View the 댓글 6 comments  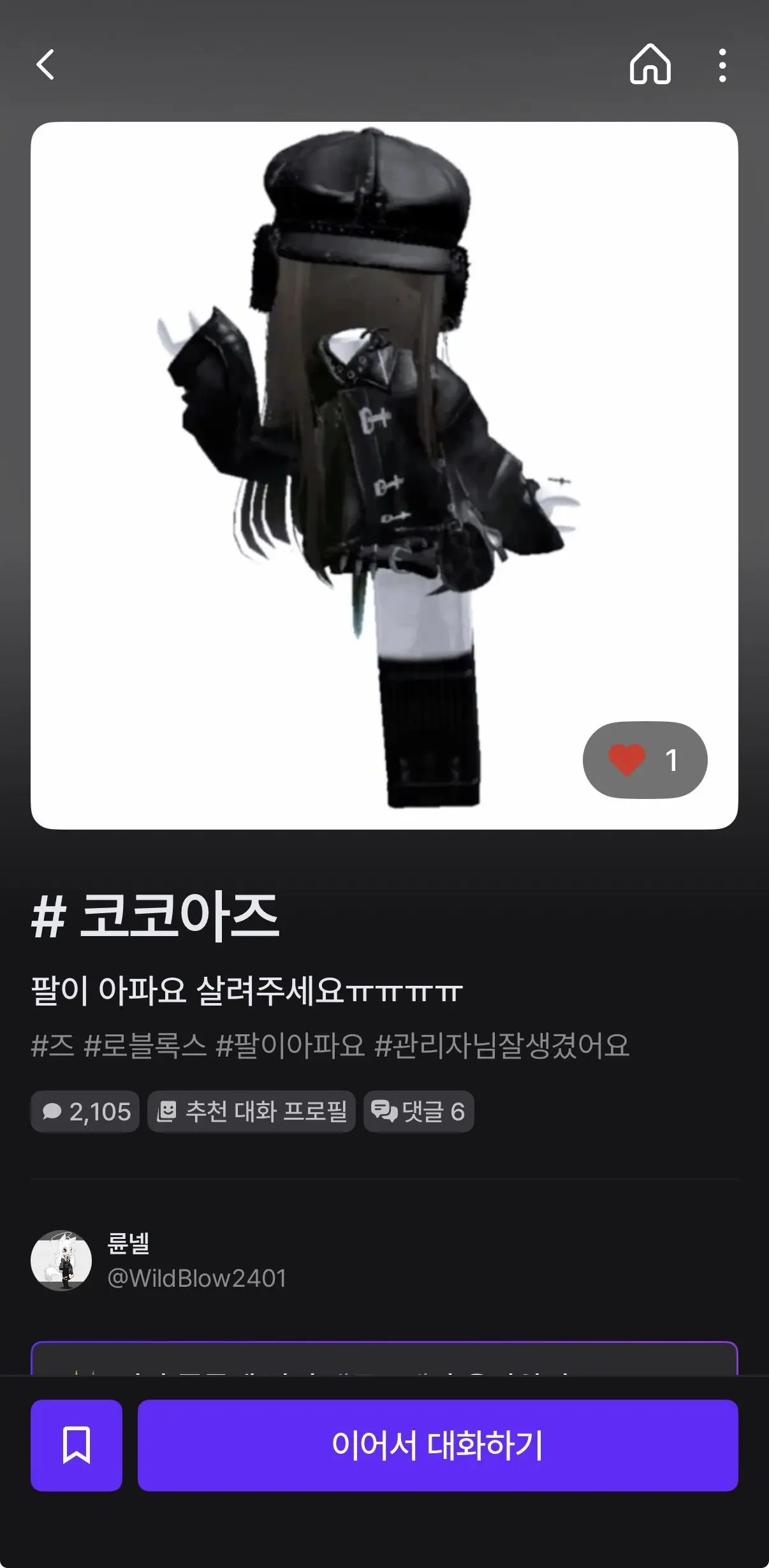tap(418, 1111)
